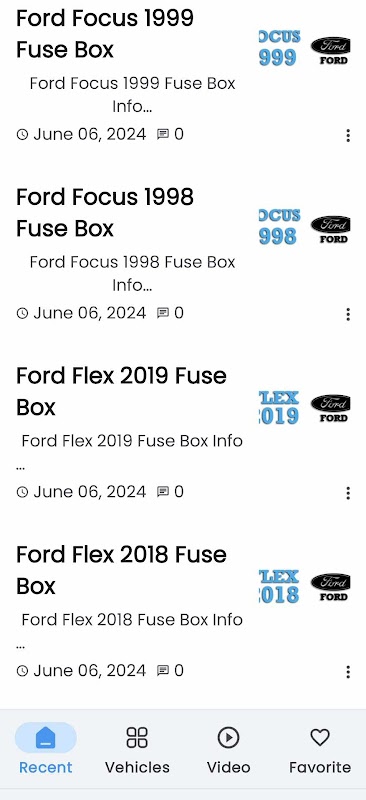Viewport: 366px width, 800px height.
Task: Open the Ford Flex 2018 Fuse Box article
Action: 121,570
